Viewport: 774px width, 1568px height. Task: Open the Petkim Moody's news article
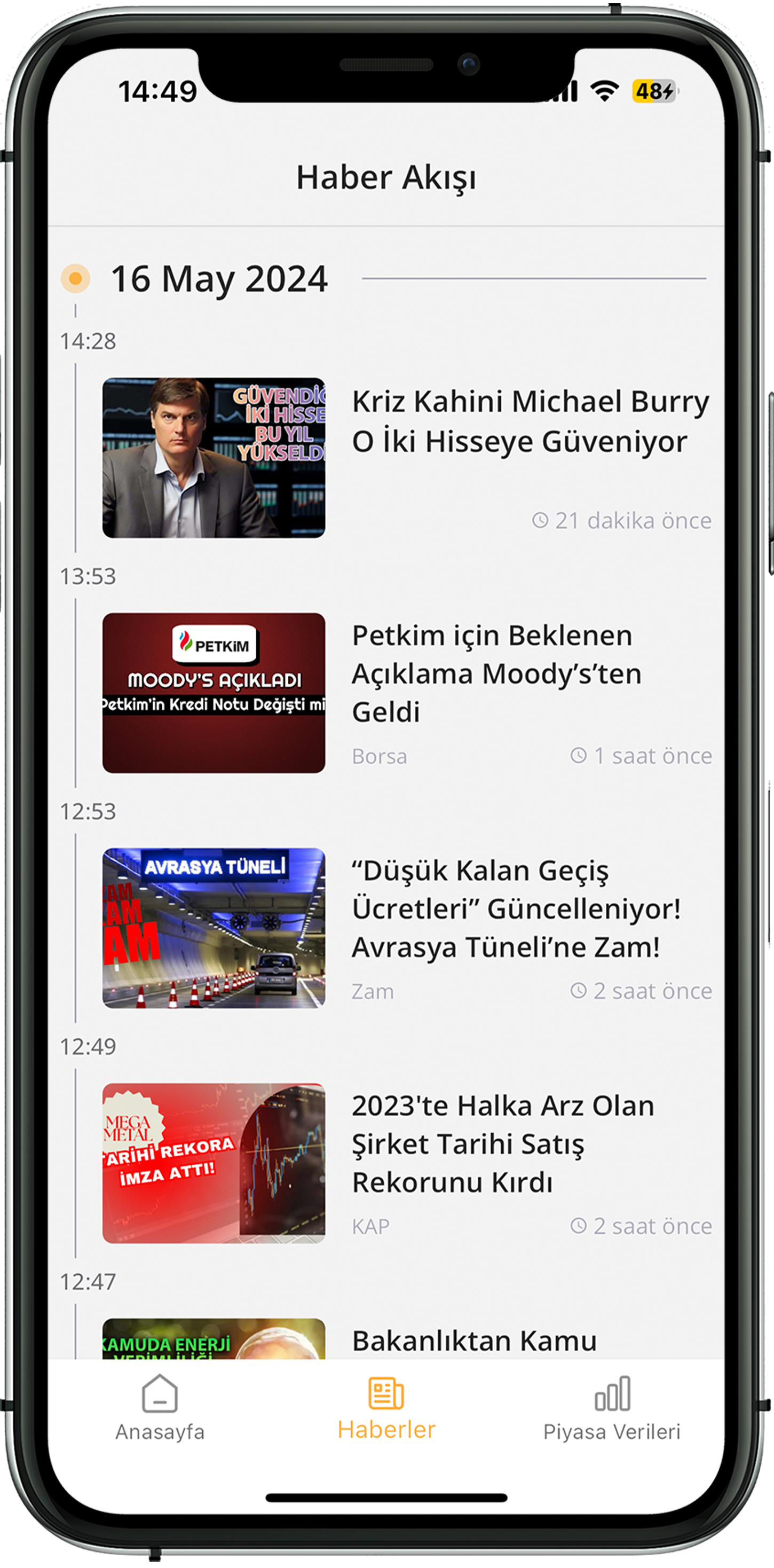496,673
